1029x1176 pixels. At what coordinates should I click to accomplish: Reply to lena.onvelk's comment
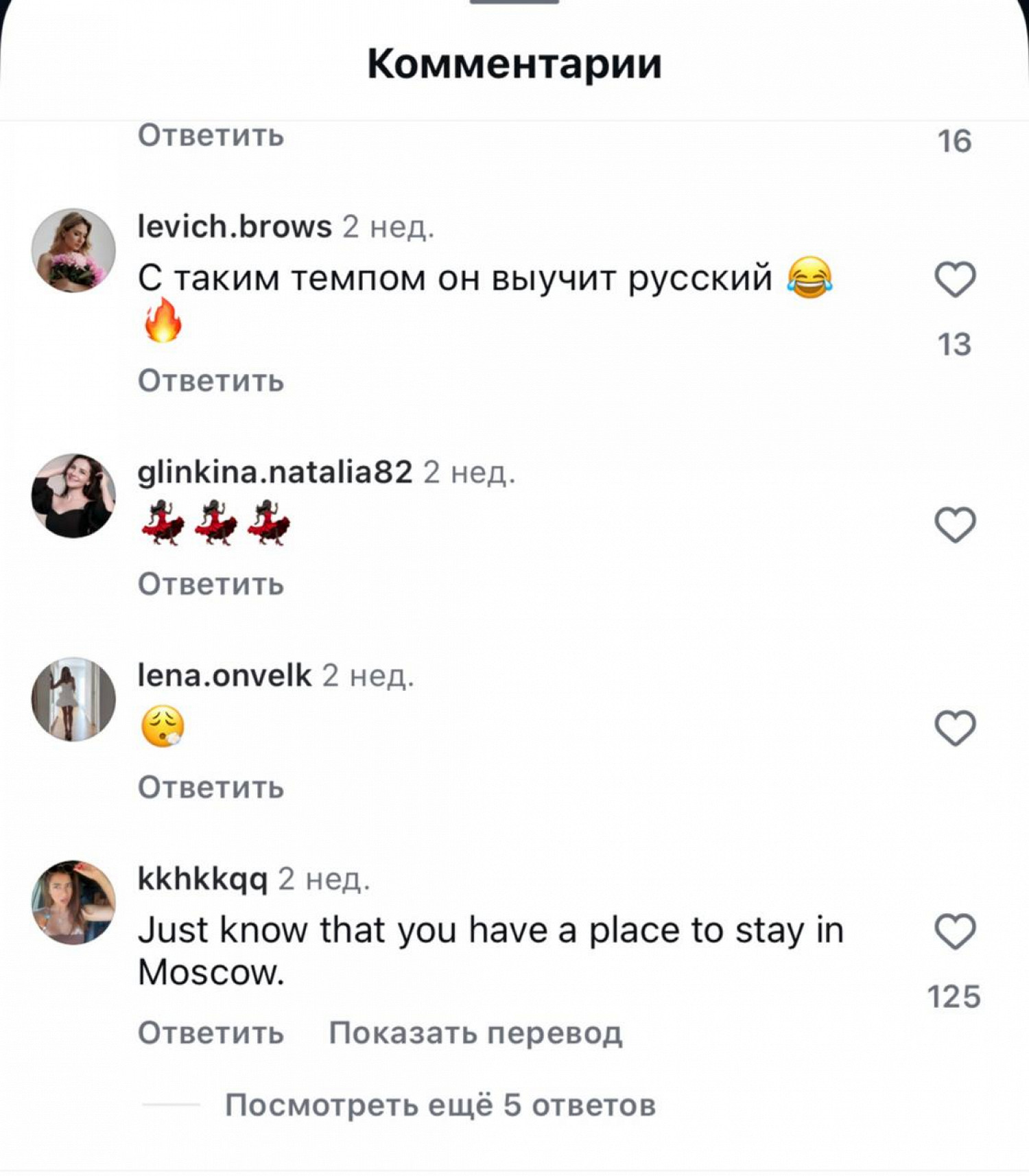point(211,788)
